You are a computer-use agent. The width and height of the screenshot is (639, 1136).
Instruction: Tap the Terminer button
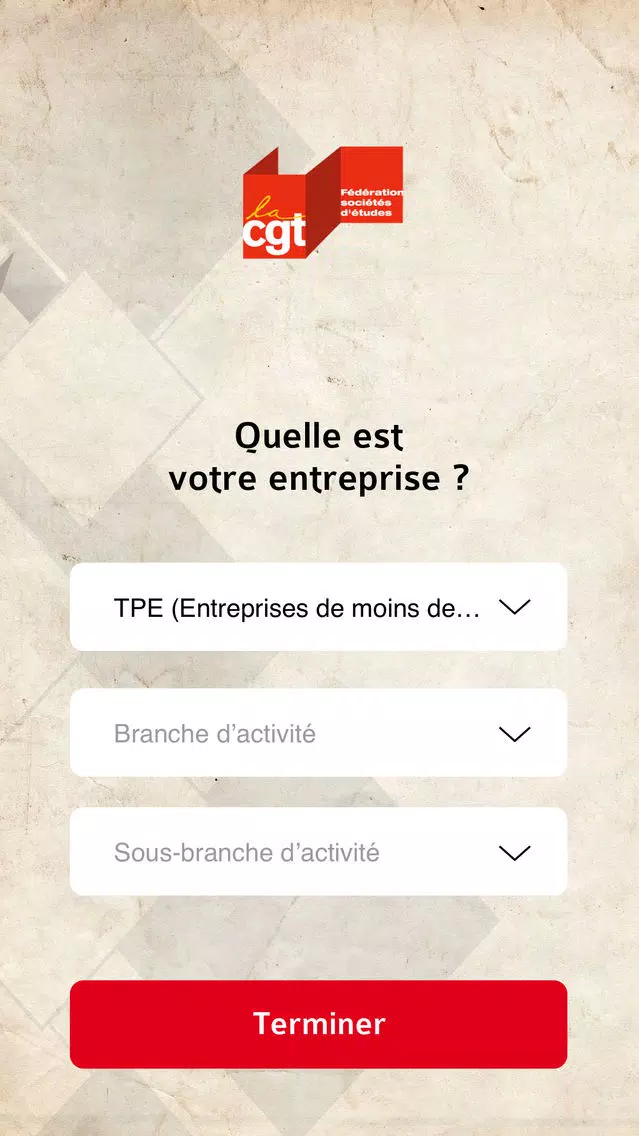[x=318, y=1024]
